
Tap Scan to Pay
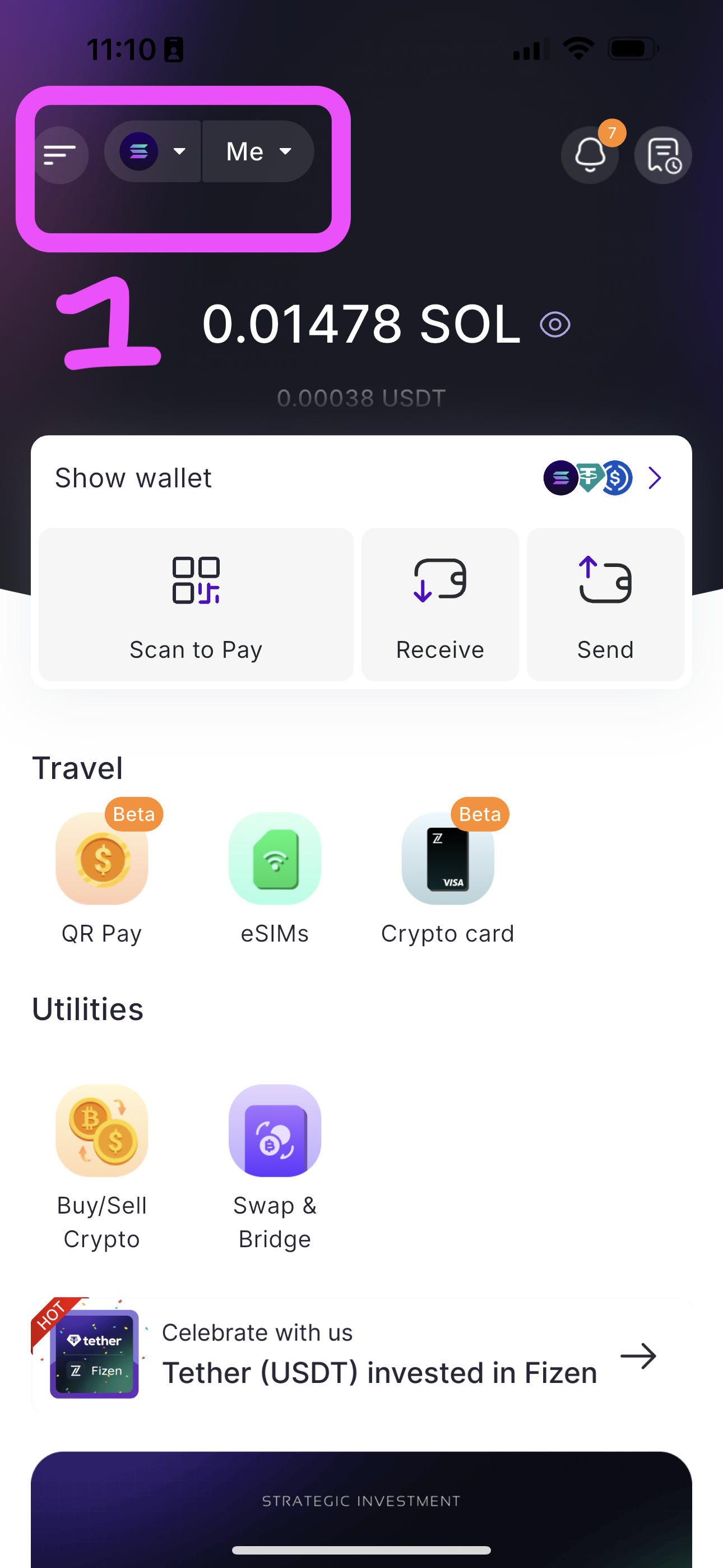[196, 605]
